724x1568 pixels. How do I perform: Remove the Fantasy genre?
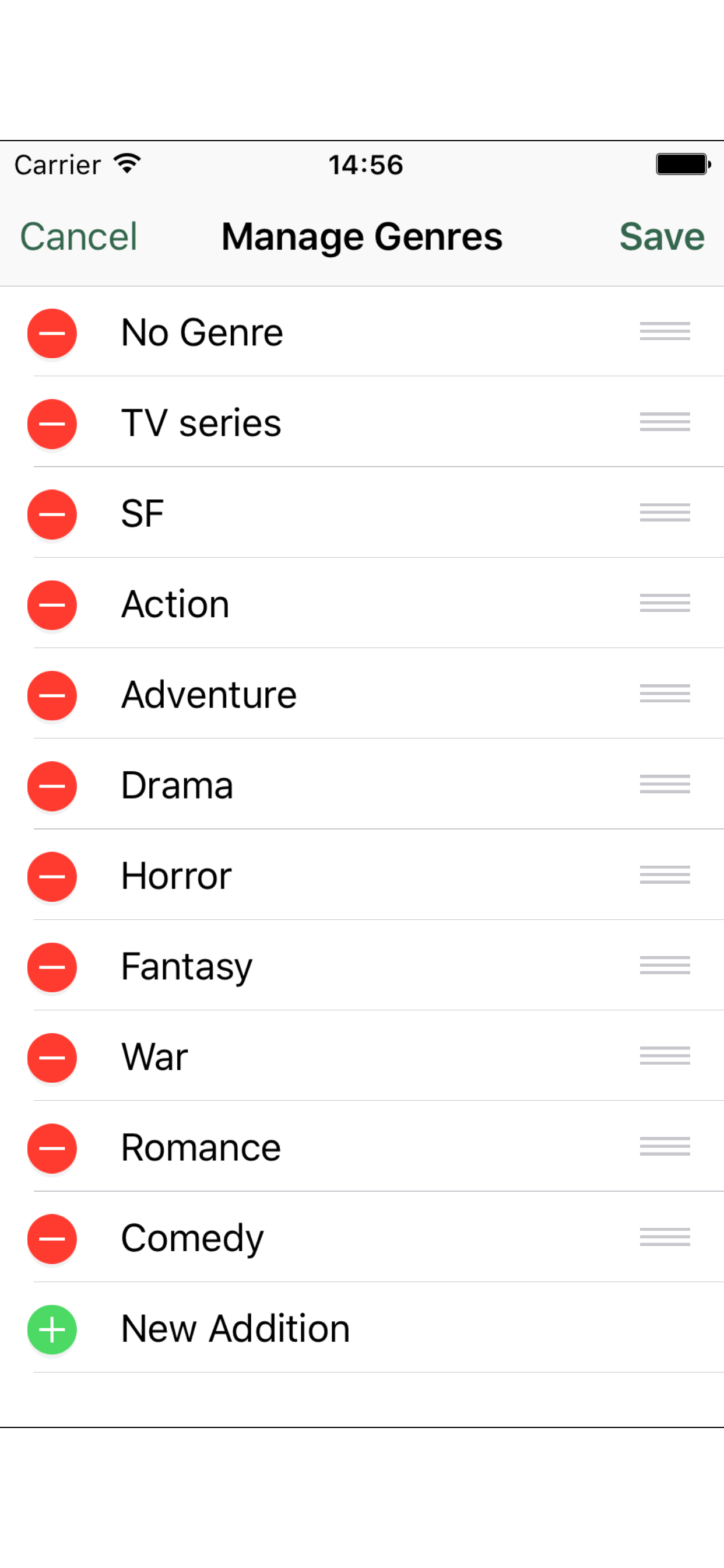coord(52,967)
